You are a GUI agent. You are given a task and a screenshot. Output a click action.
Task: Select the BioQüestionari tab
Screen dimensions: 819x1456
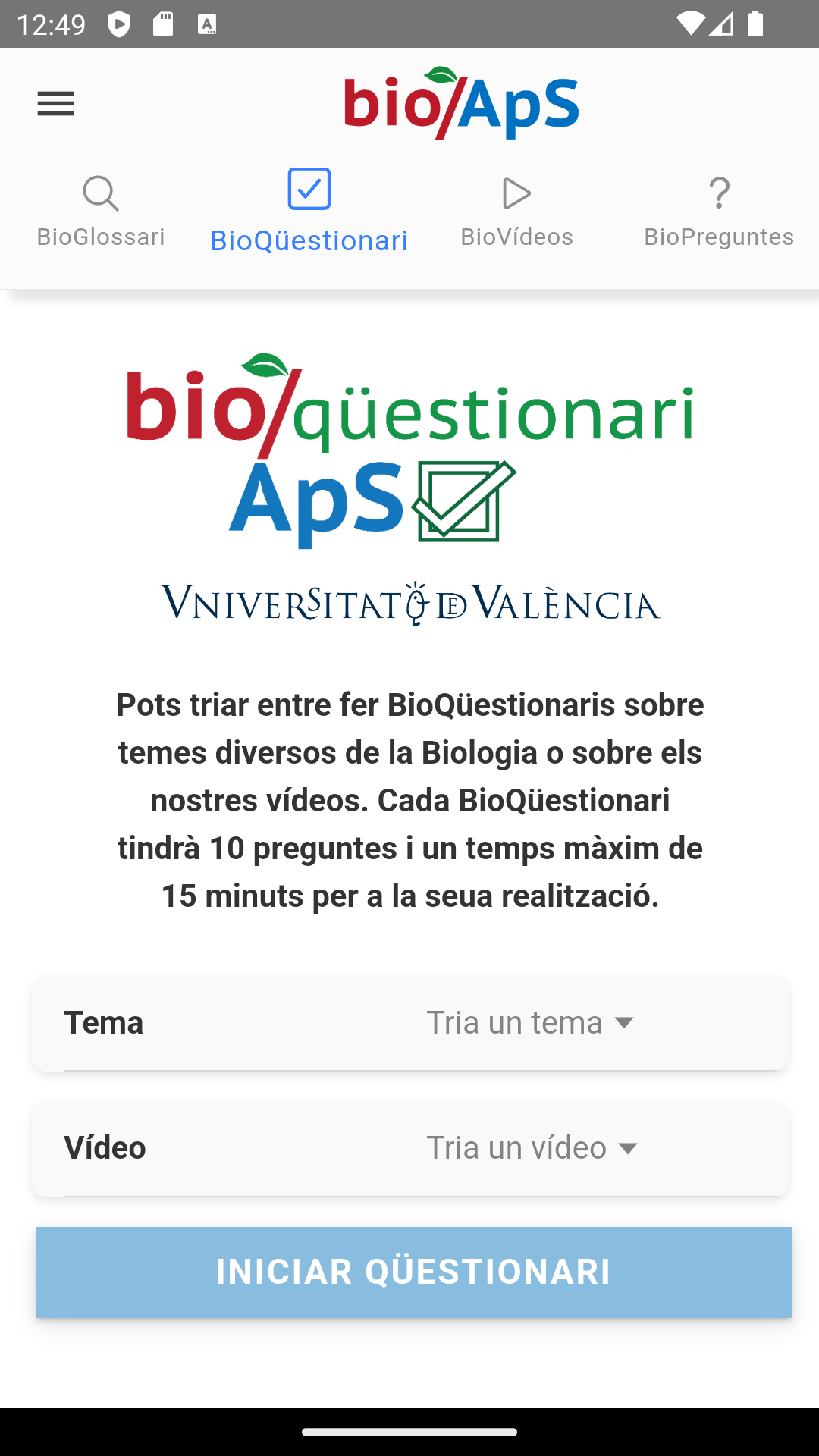[309, 212]
